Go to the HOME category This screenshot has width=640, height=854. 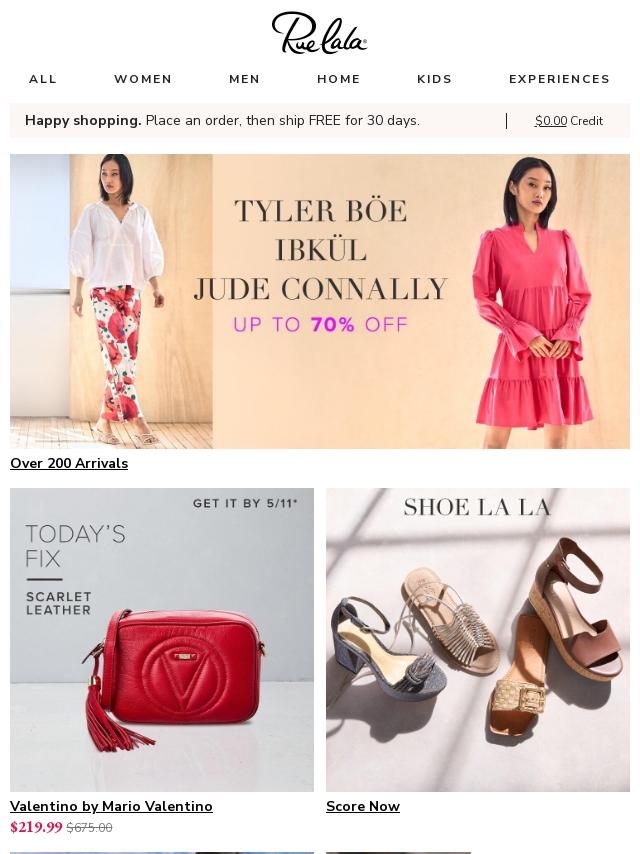click(x=339, y=79)
